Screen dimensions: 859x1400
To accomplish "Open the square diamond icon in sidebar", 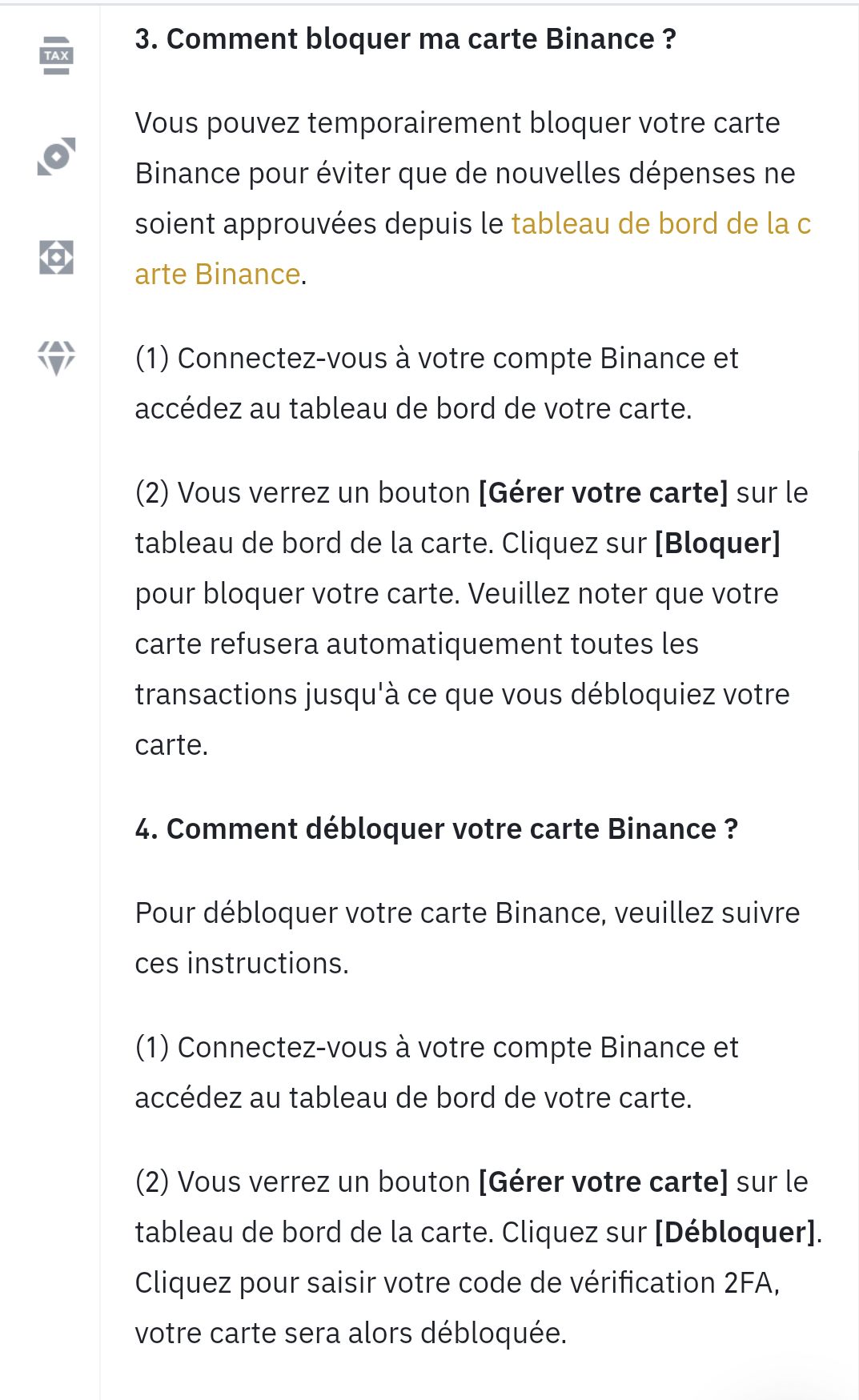I will coord(56,257).
